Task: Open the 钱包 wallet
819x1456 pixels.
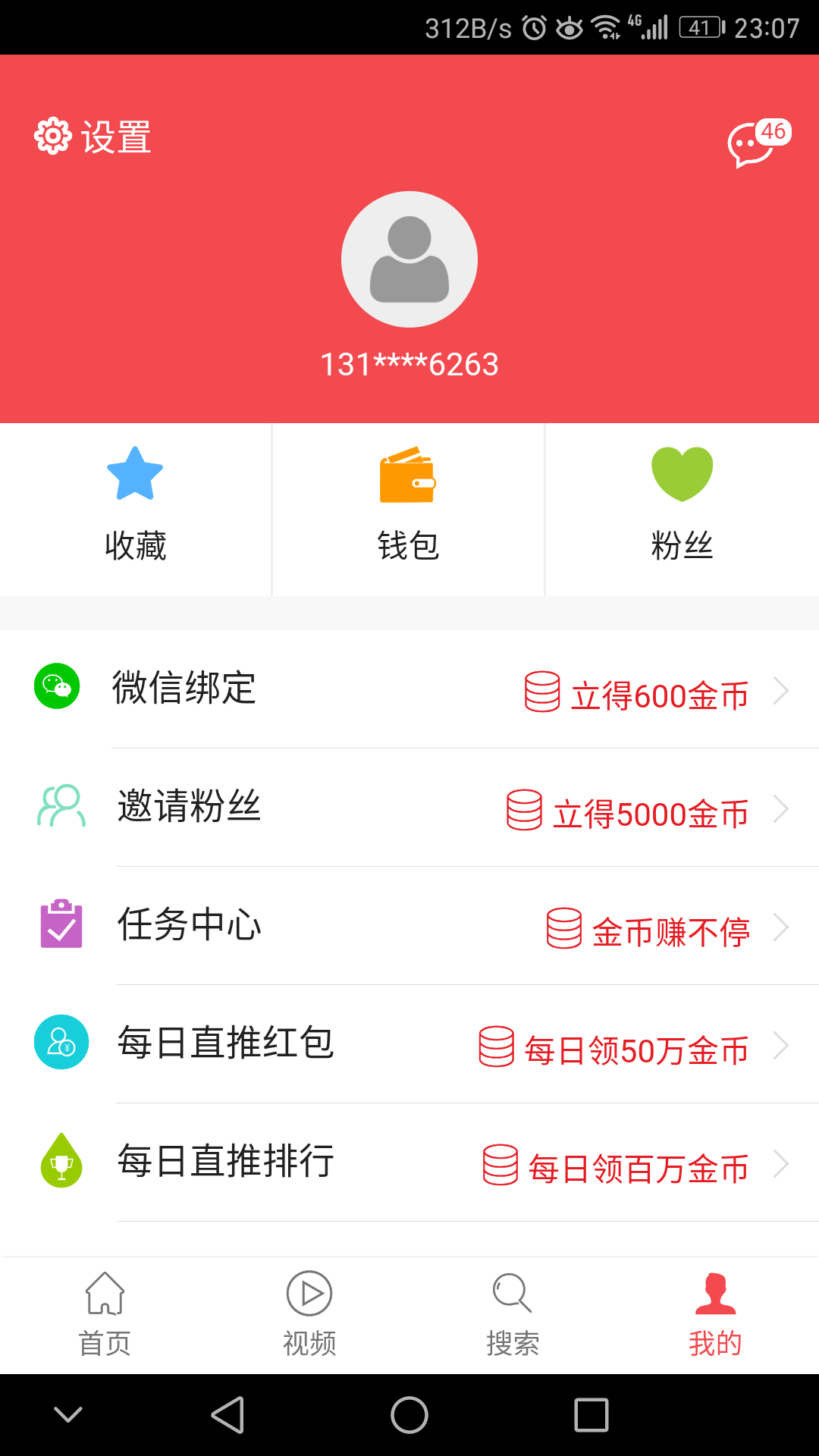Action: [409, 508]
